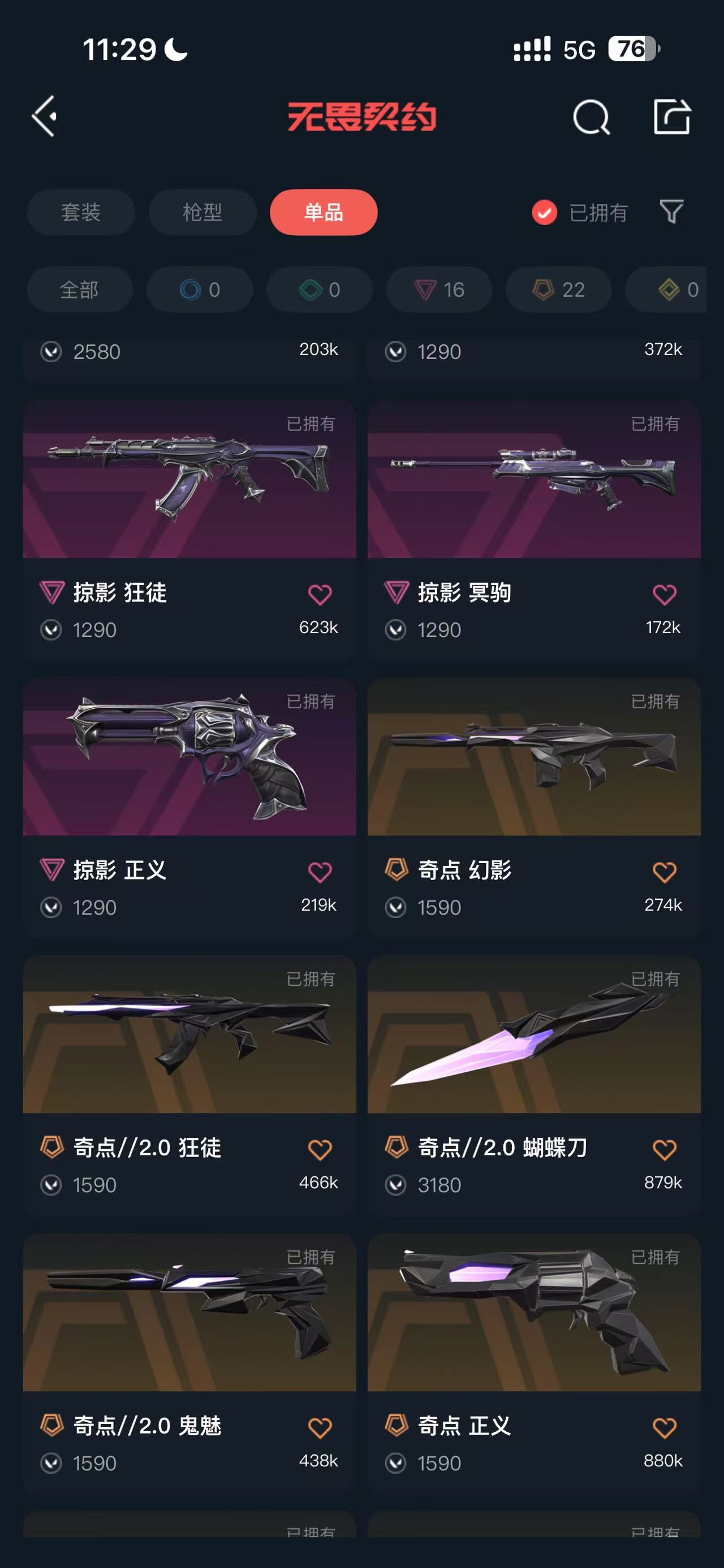Open the search icon
The width and height of the screenshot is (724, 1568).
591,116
